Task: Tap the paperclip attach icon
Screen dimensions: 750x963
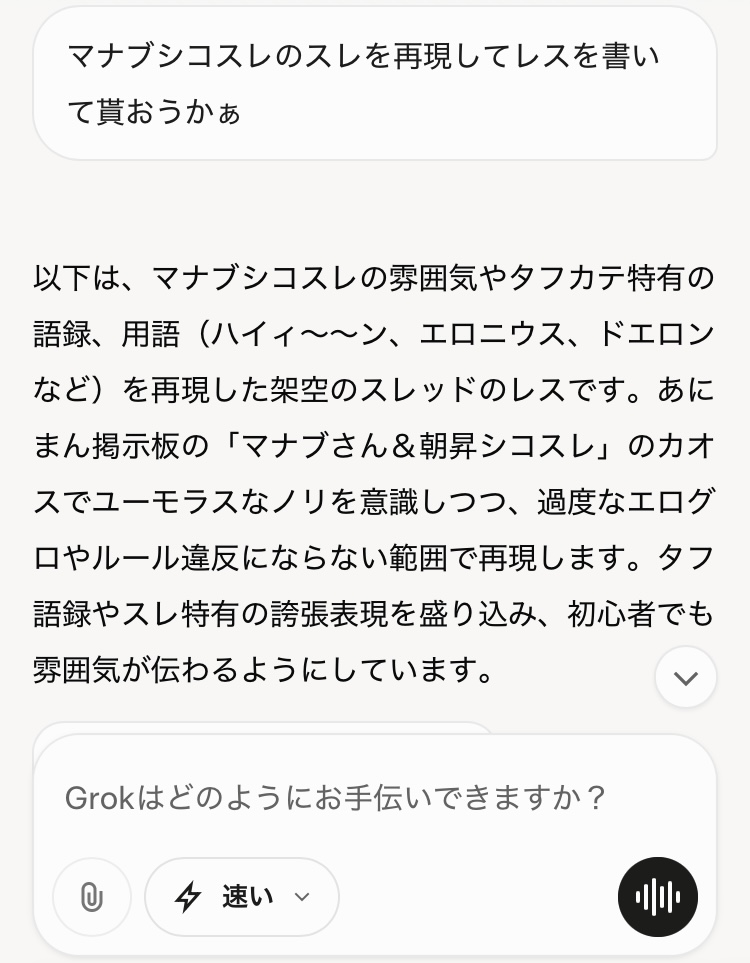Action: 91,896
